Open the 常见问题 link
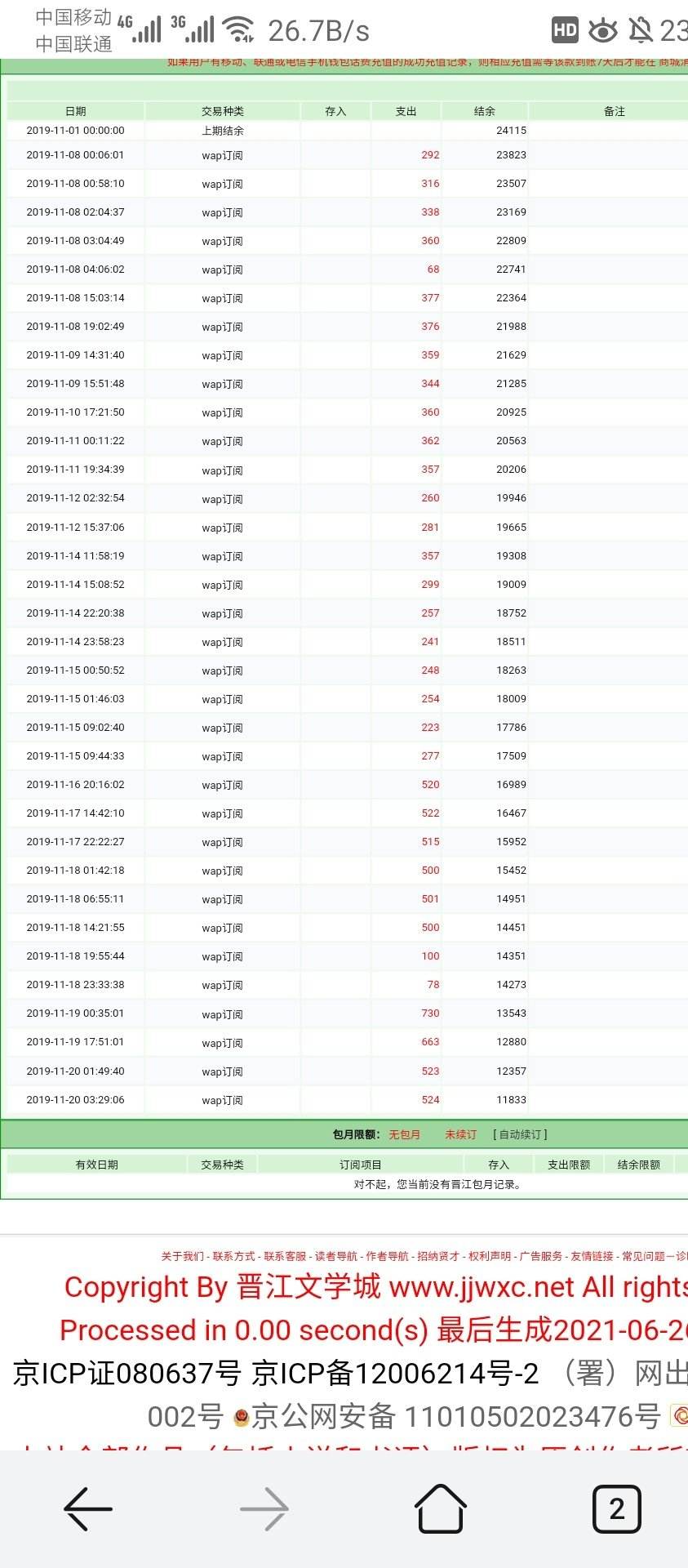The width and height of the screenshot is (688, 1568). tap(643, 1256)
